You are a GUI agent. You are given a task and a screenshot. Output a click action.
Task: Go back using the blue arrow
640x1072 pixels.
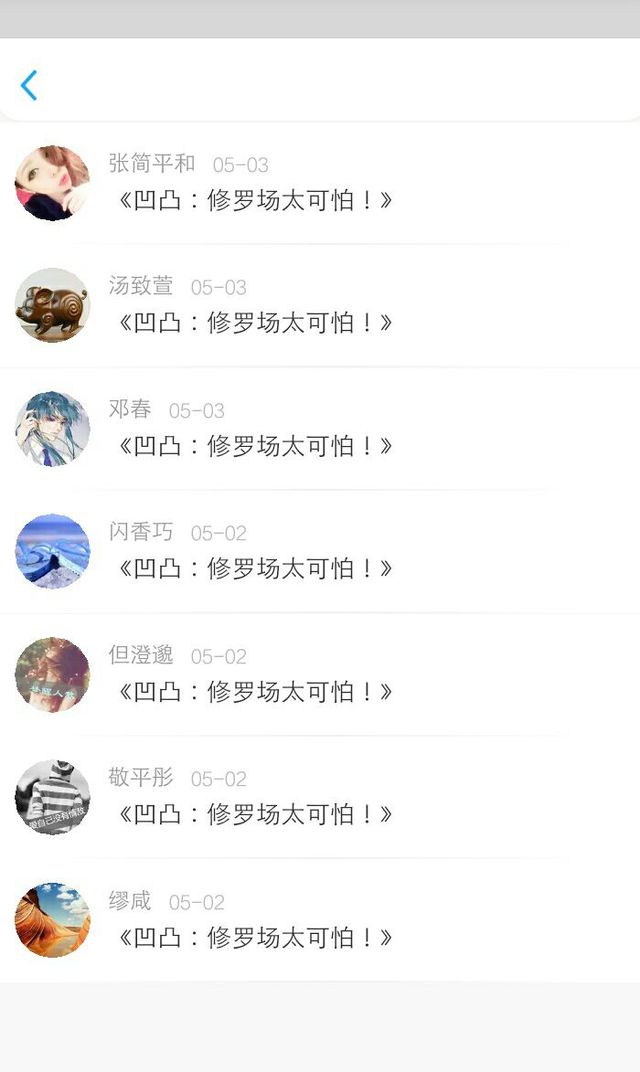(29, 85)
